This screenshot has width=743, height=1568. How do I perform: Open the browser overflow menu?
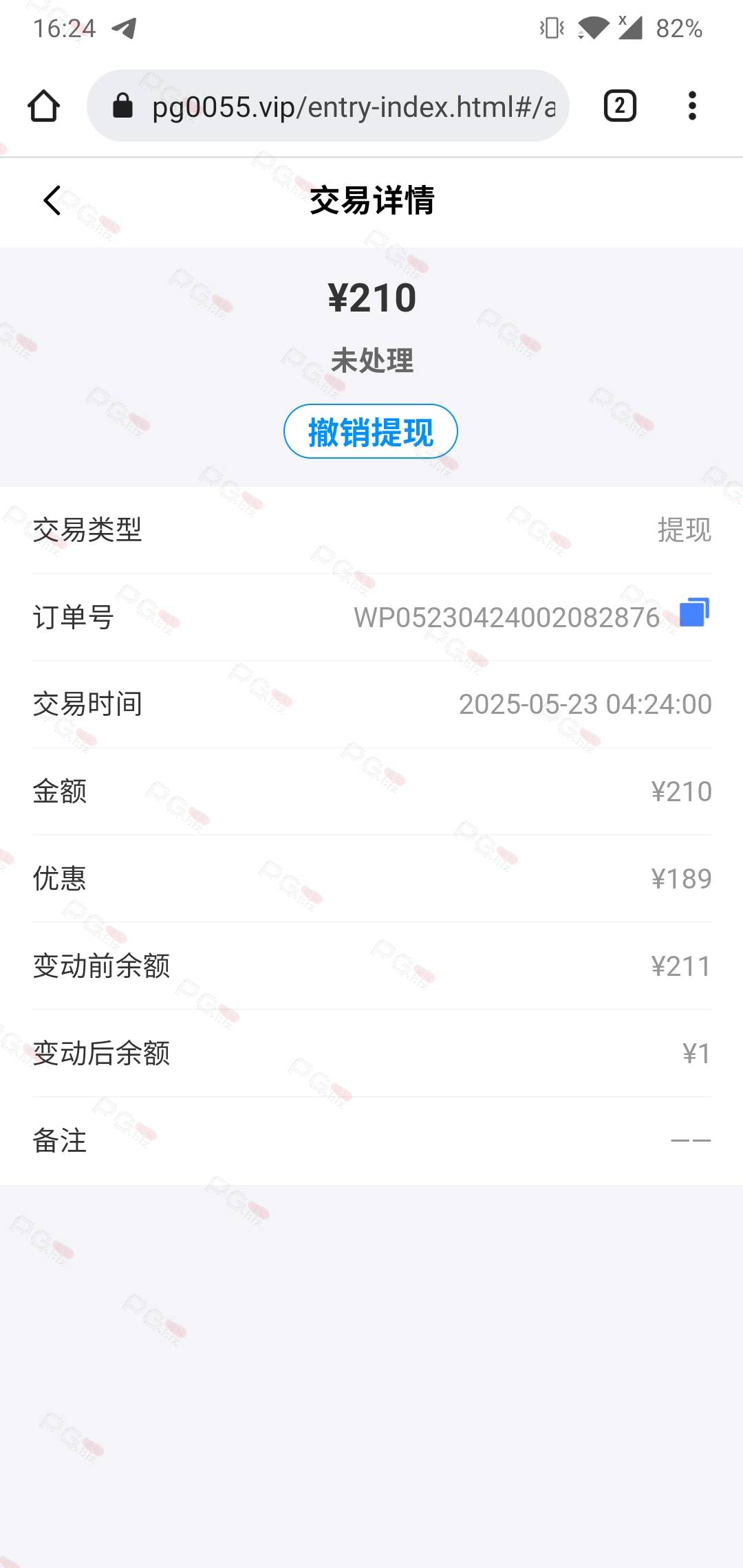(692, 106)
